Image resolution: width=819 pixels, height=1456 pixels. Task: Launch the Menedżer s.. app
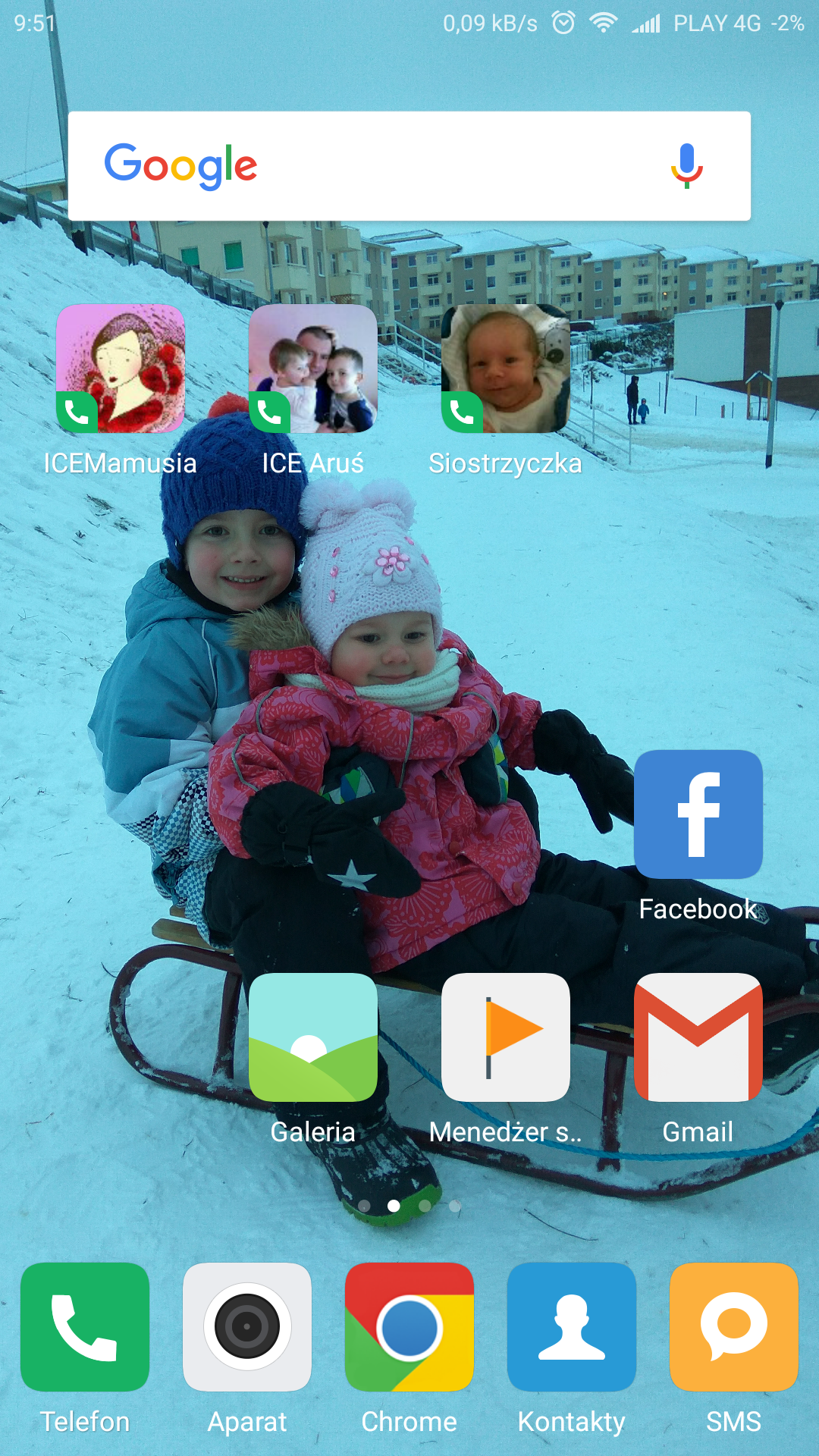506,1037
